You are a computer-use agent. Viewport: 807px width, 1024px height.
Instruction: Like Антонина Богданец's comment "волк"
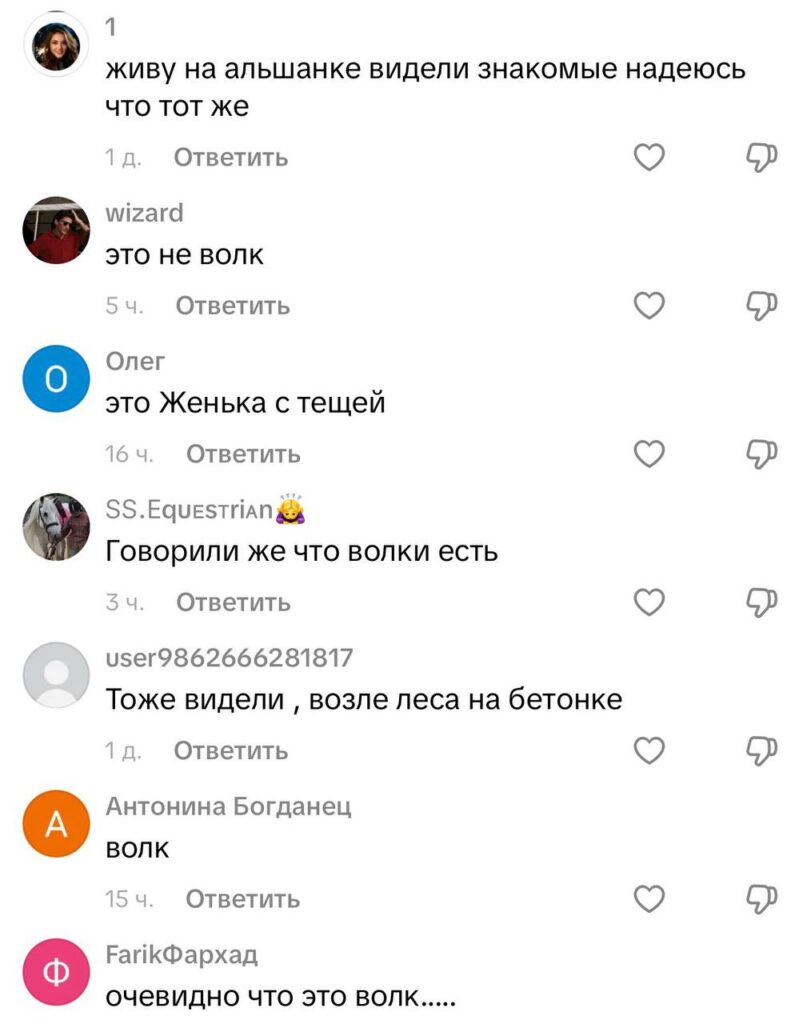point(650,899)
